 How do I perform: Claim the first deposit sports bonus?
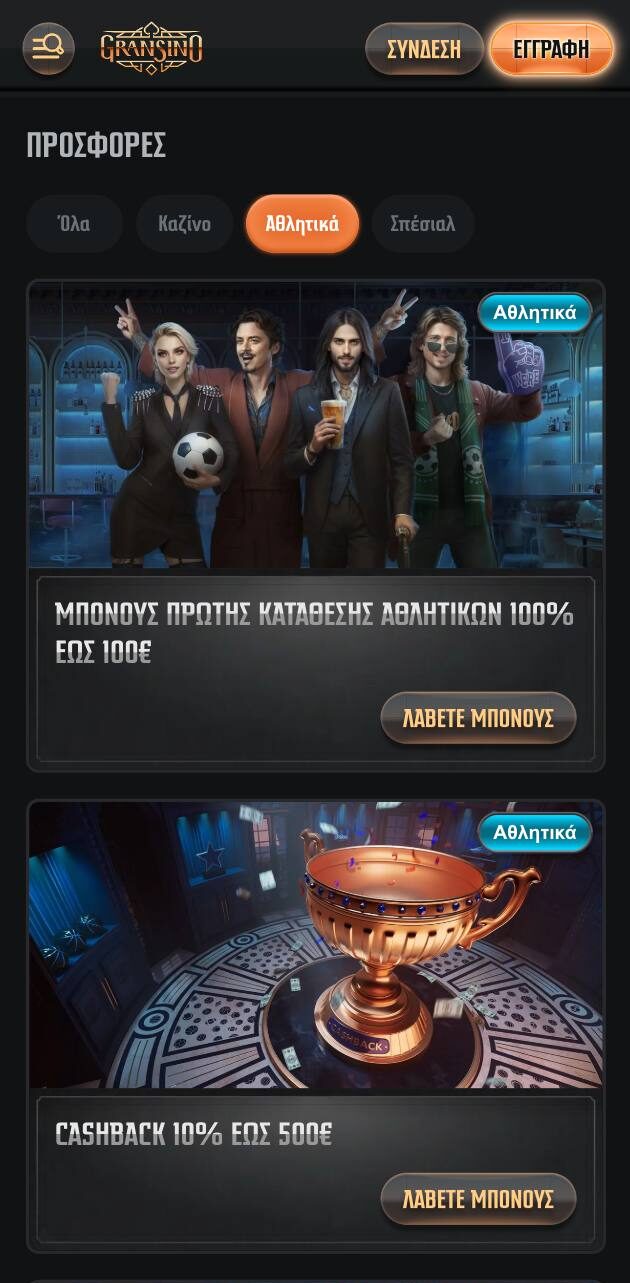478,718
